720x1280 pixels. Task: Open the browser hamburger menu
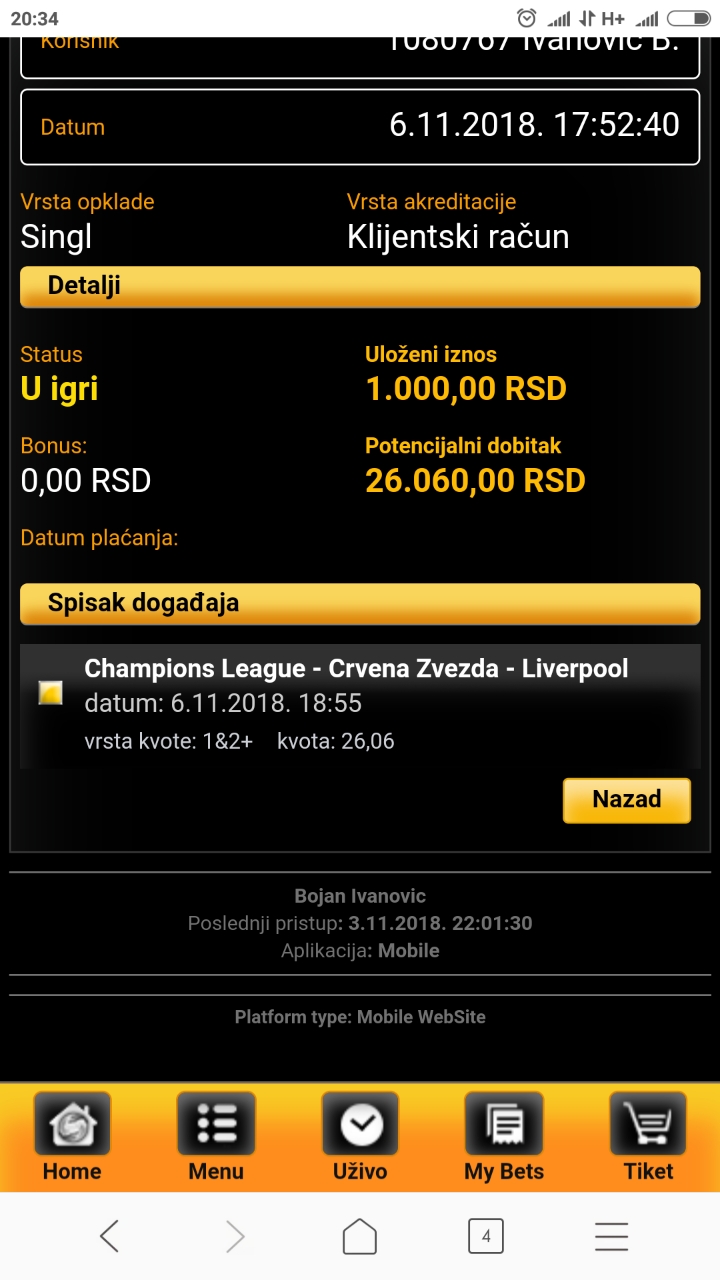point(611,1237)
